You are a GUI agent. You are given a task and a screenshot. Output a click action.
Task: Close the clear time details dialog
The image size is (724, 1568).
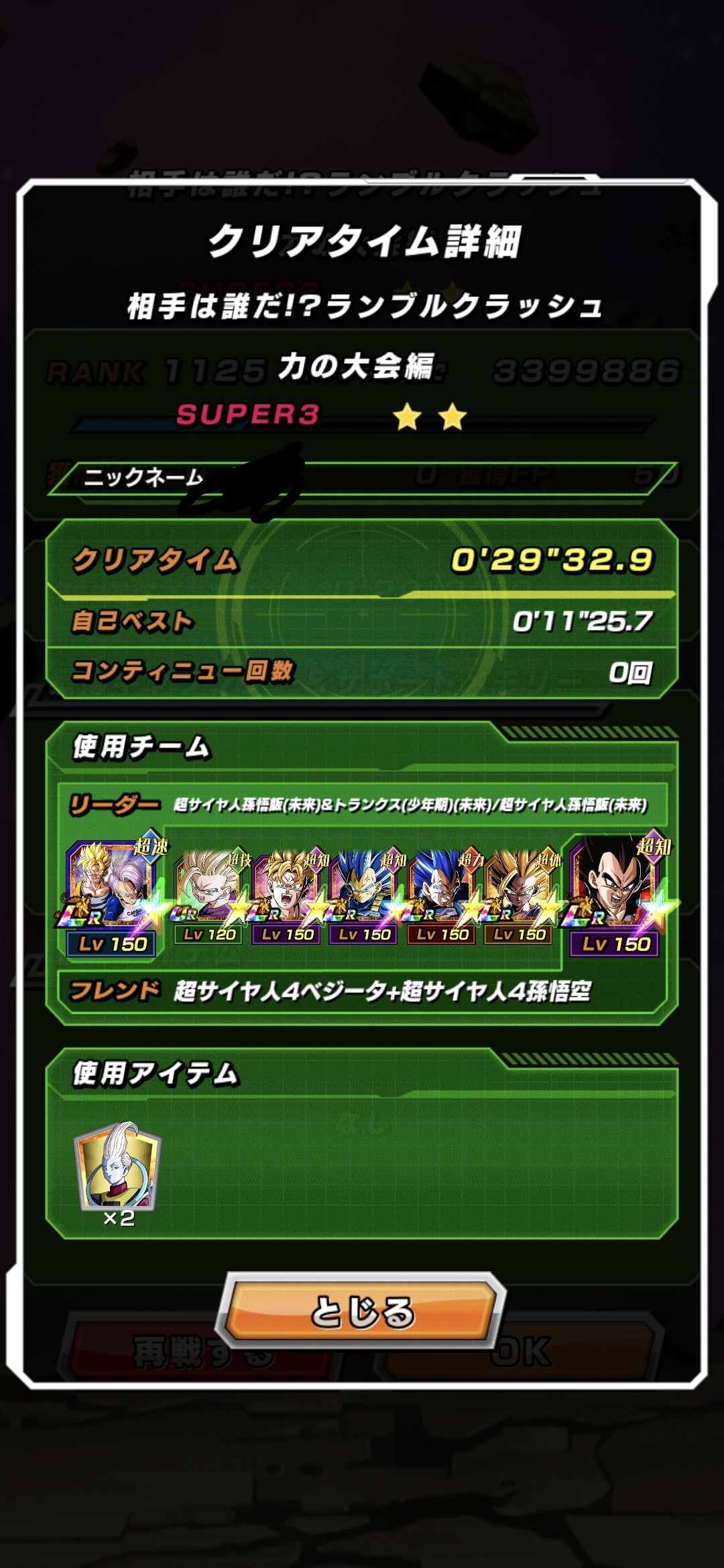(362, 1311)
